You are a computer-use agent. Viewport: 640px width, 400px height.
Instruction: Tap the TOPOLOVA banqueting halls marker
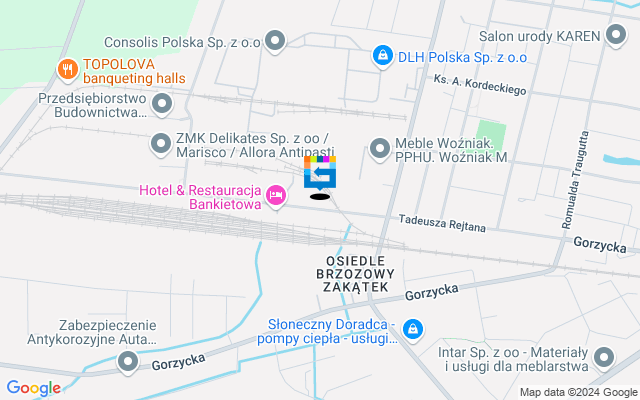(x=66, y=70)
